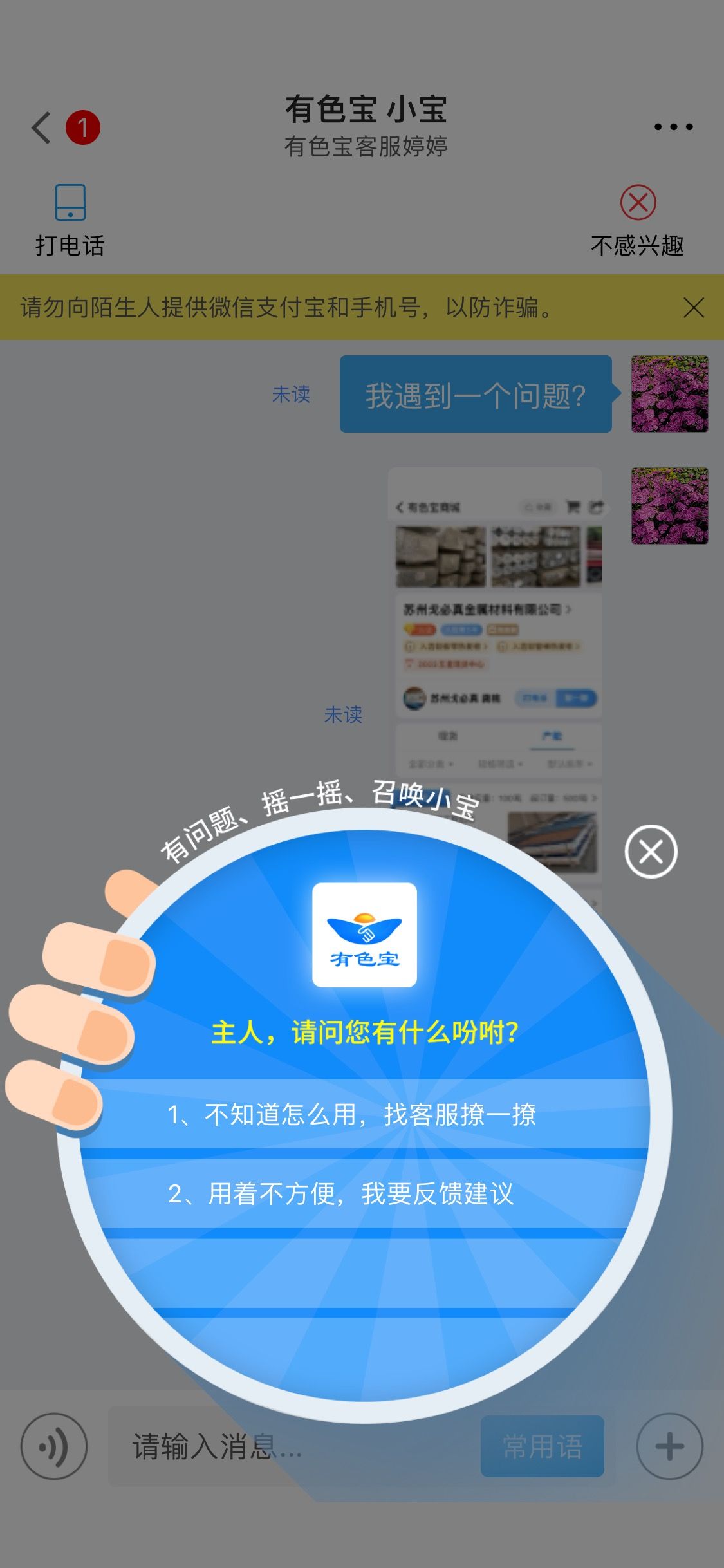Go back using the top-left arrow
Screen dimensions: 724x1568
tap(42, 127)
